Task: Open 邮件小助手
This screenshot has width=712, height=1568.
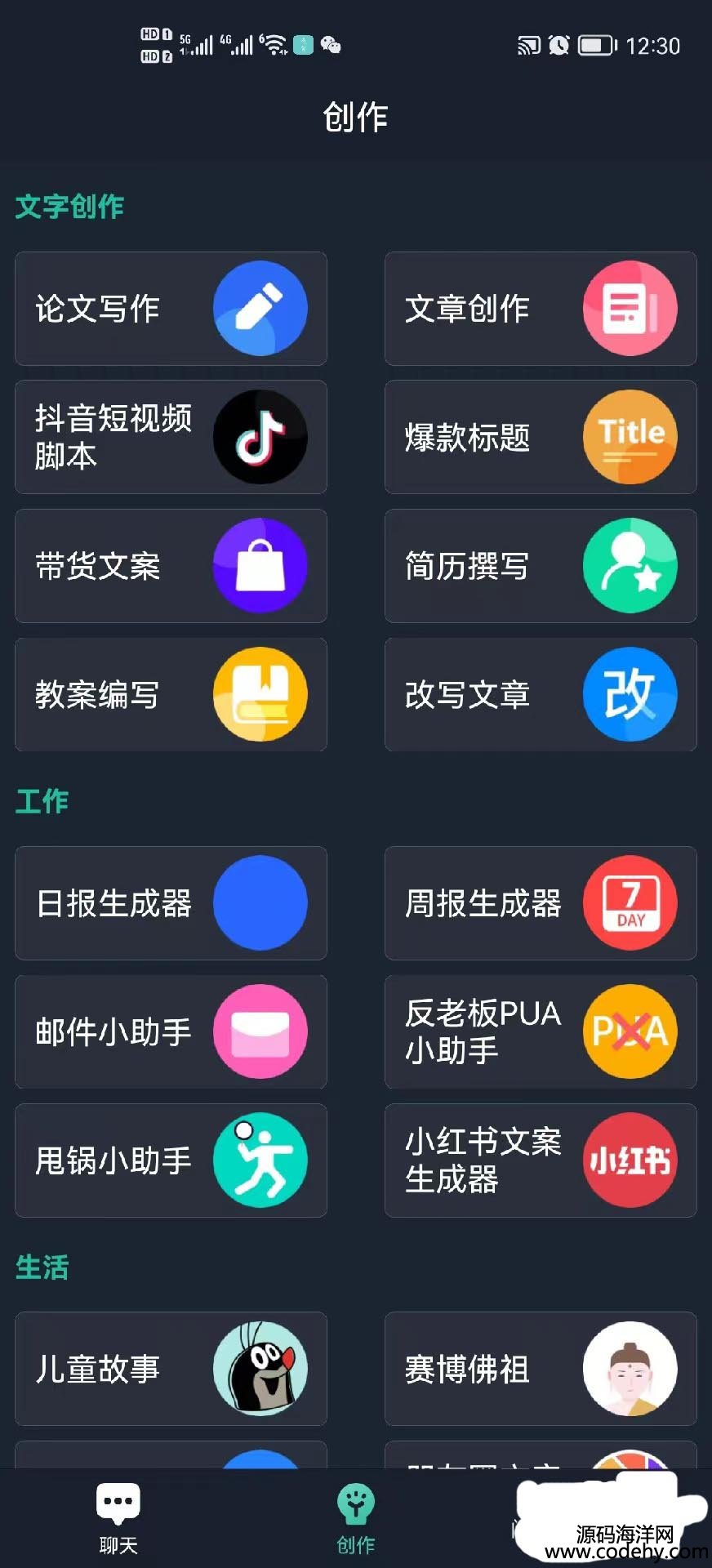Action: [171, 1031]
